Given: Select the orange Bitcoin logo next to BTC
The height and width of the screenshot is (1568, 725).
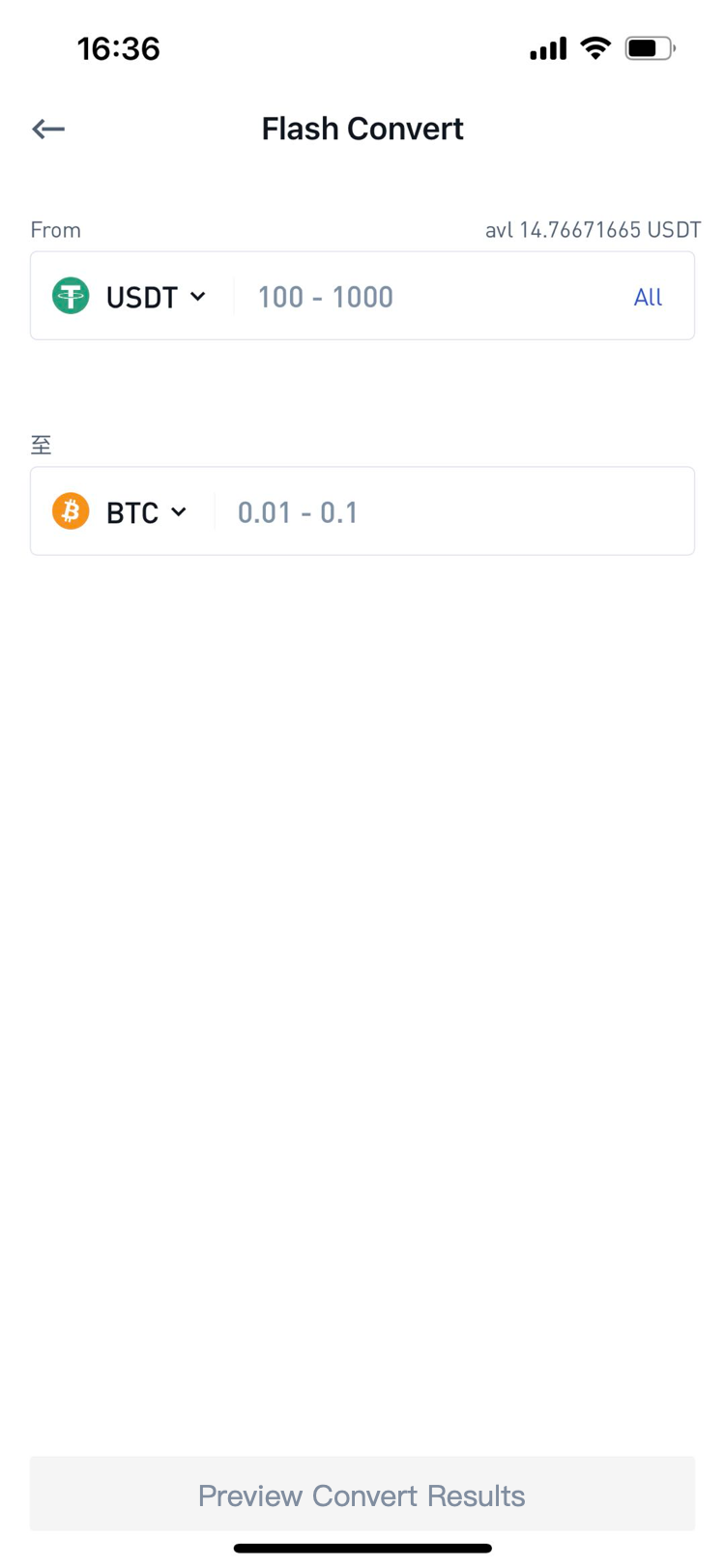Looking at the screenshot, I should (x=71, y=510).
